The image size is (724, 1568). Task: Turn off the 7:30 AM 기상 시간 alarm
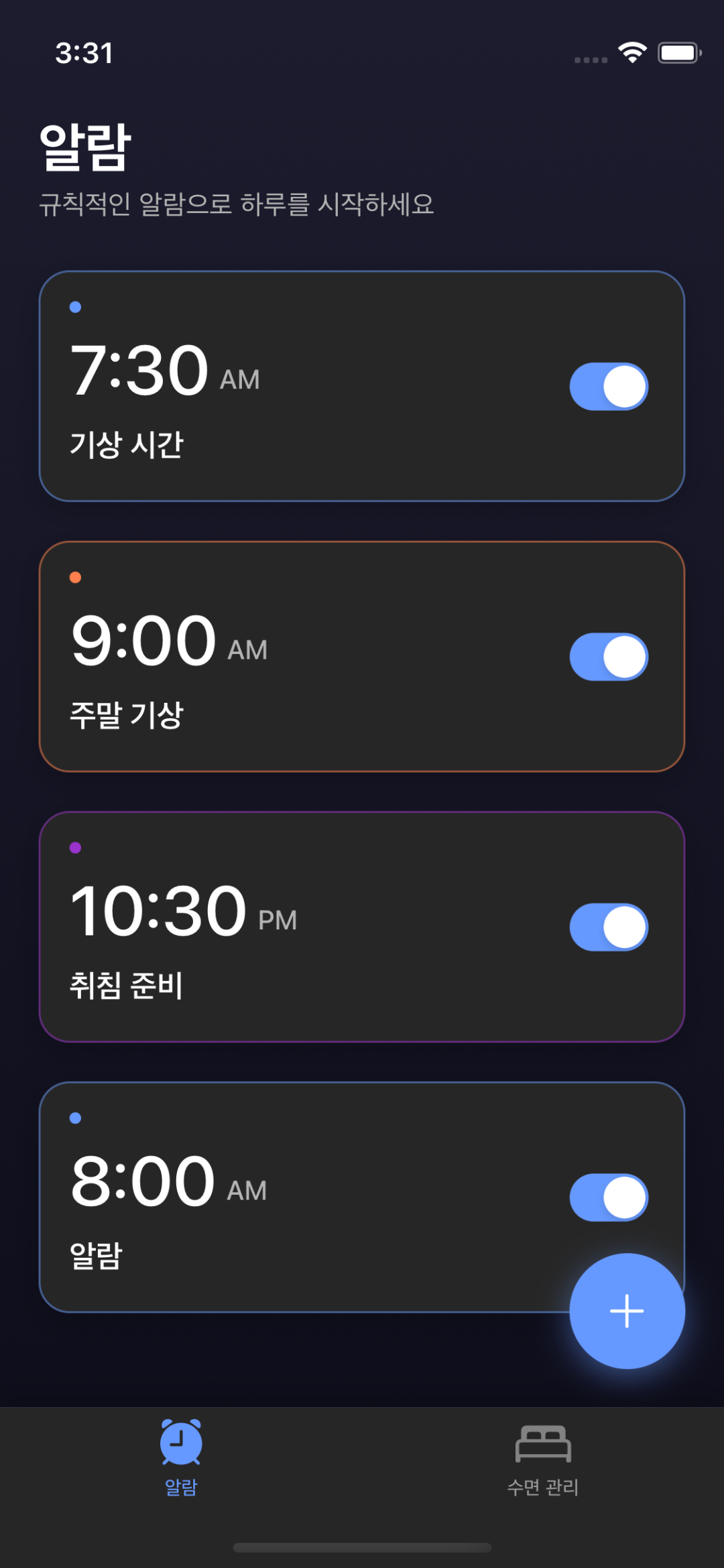609,387
